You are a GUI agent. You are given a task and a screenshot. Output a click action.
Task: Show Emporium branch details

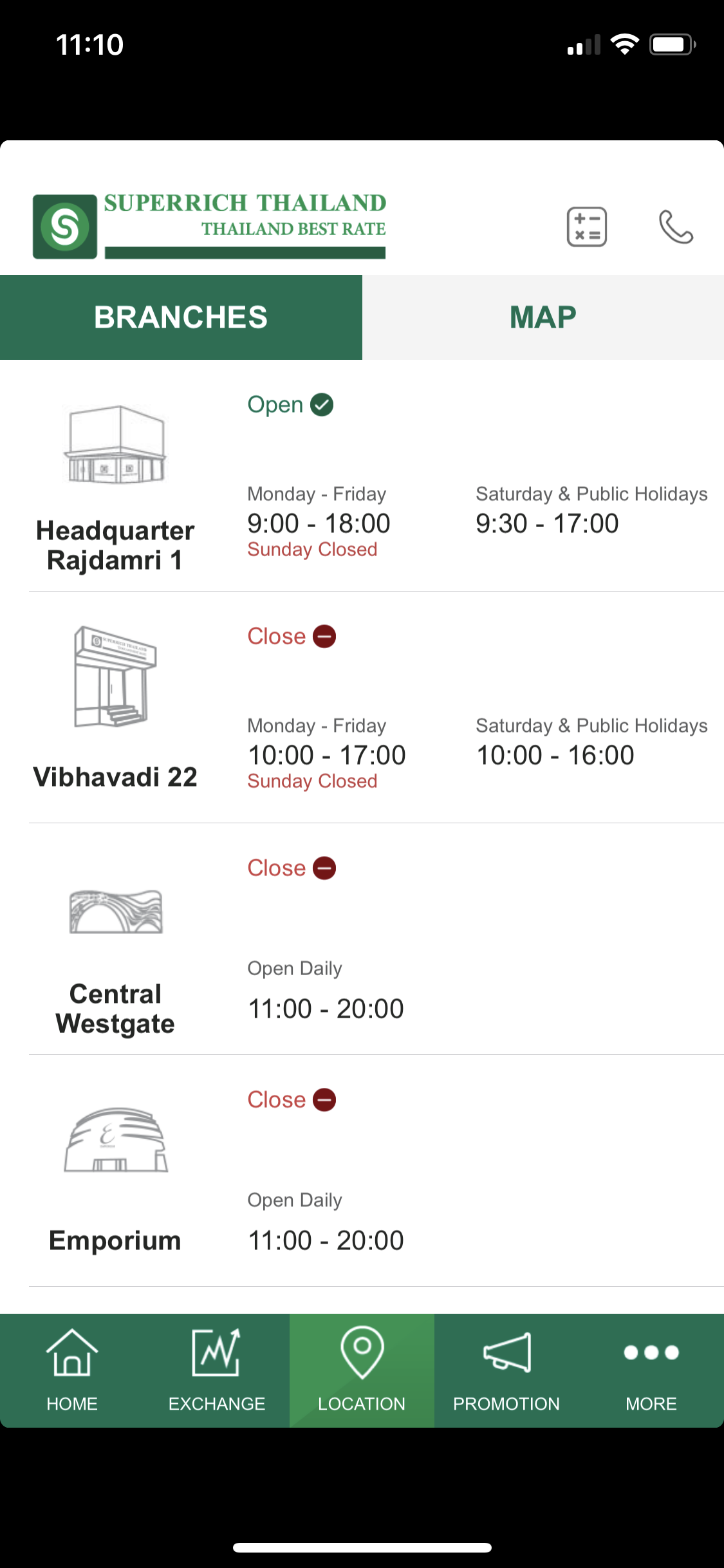coord(116,1240)
